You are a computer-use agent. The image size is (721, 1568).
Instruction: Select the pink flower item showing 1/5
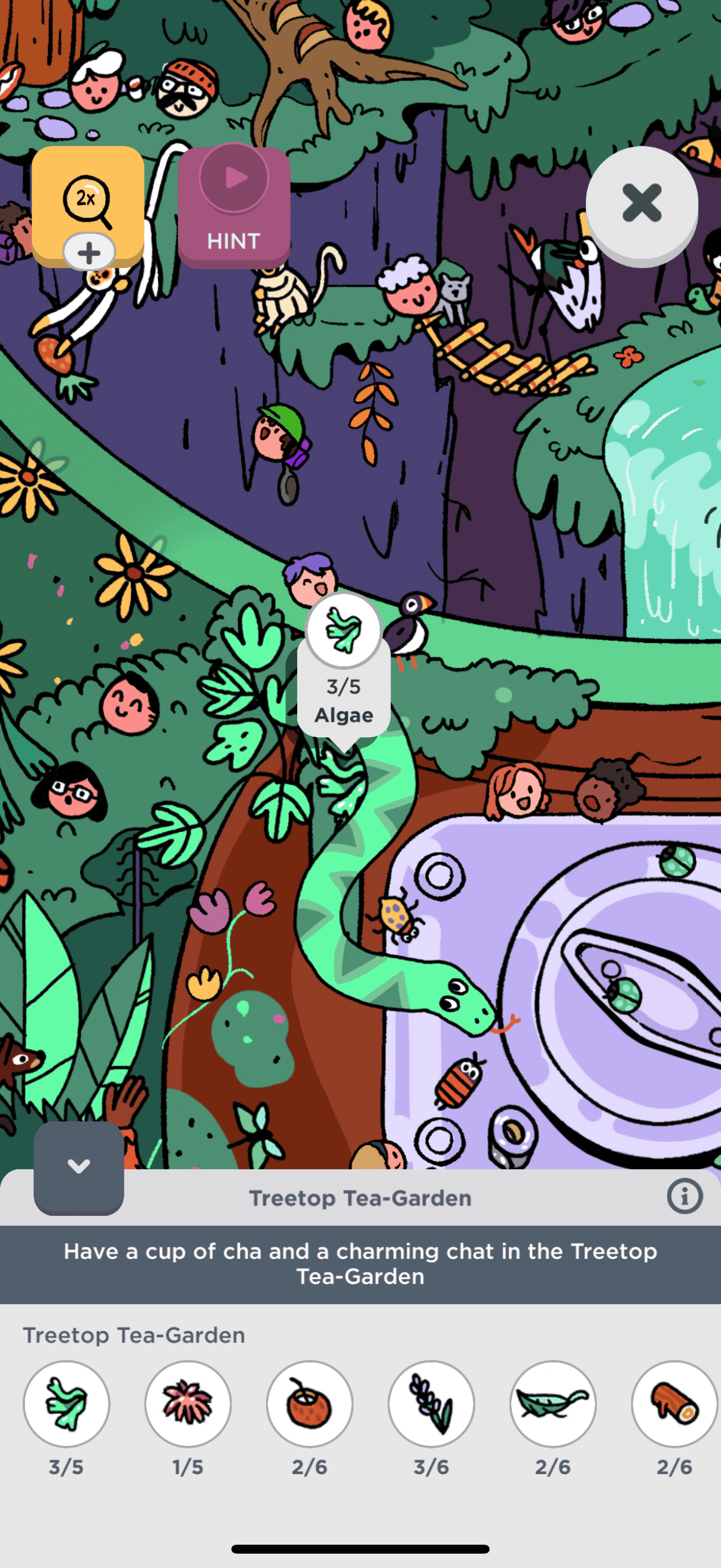click(x=188, y=1403)
